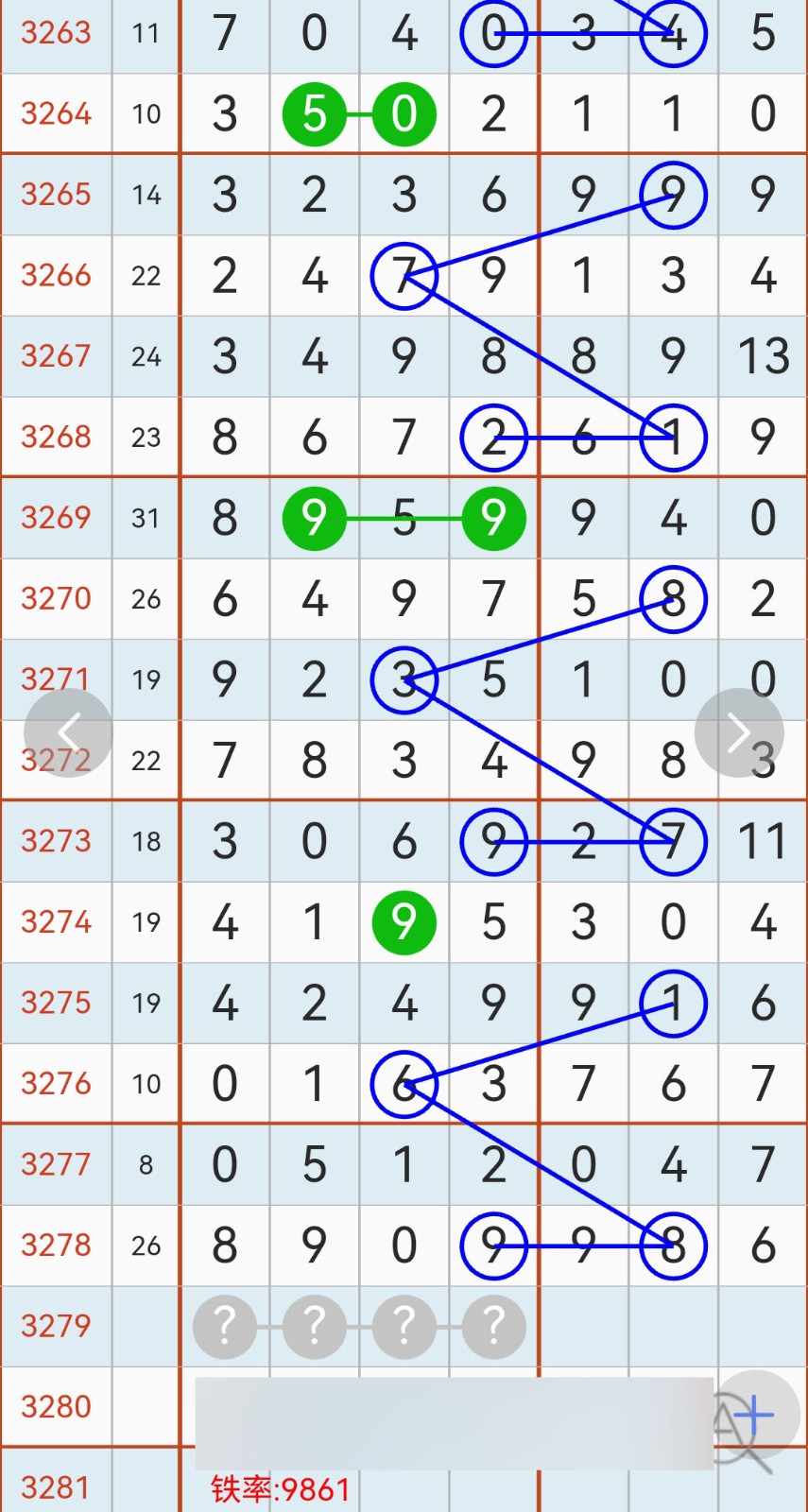Select the row label 3269

(55, 518)
